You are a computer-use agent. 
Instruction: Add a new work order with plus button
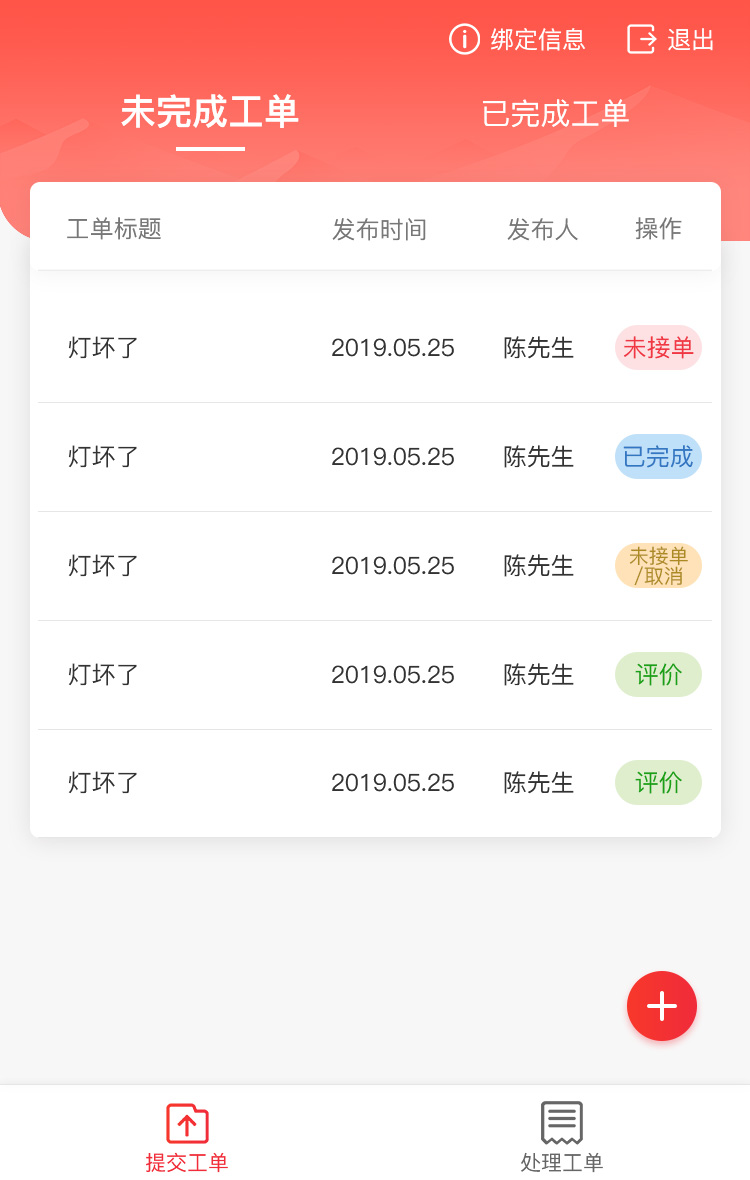(662, 1006)
